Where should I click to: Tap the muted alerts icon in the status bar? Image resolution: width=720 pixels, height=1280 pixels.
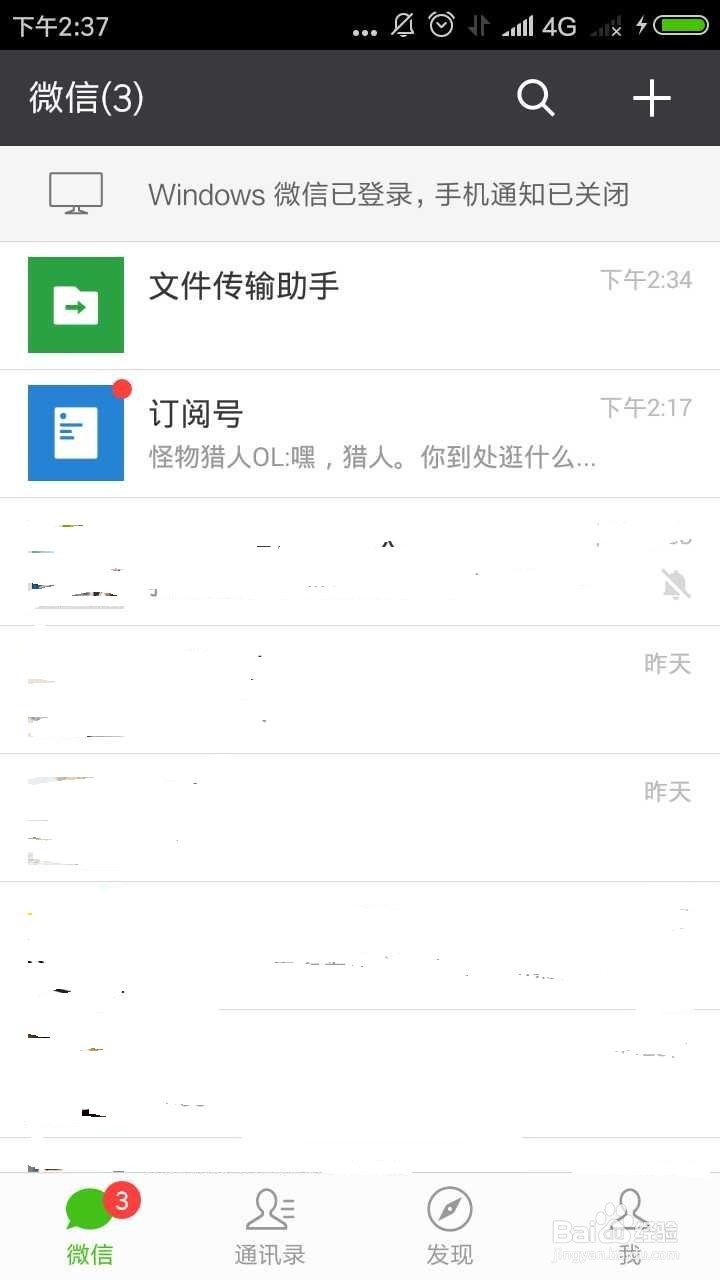[x=401, y=25]
